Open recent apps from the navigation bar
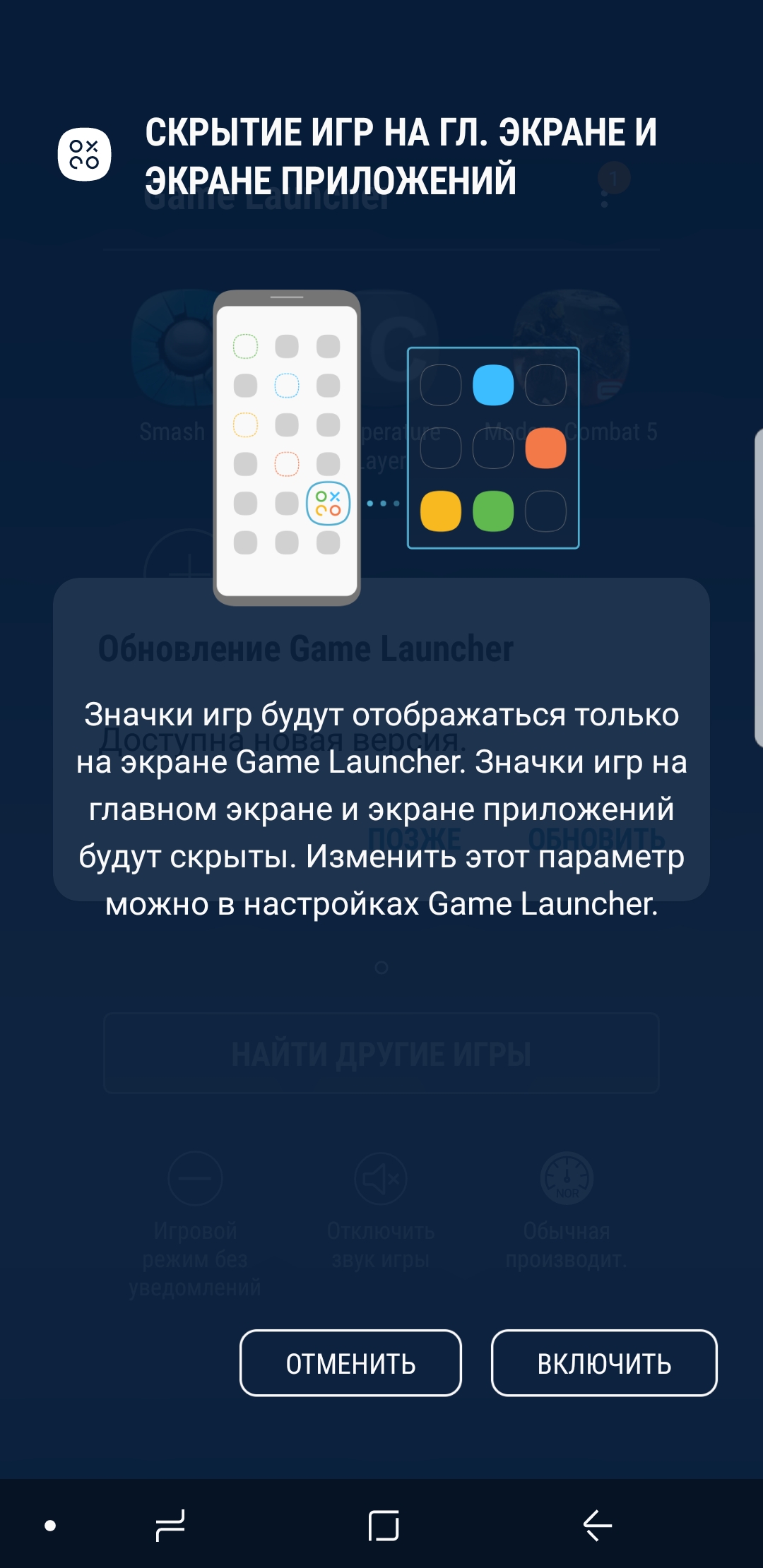 pos(170,1526)
